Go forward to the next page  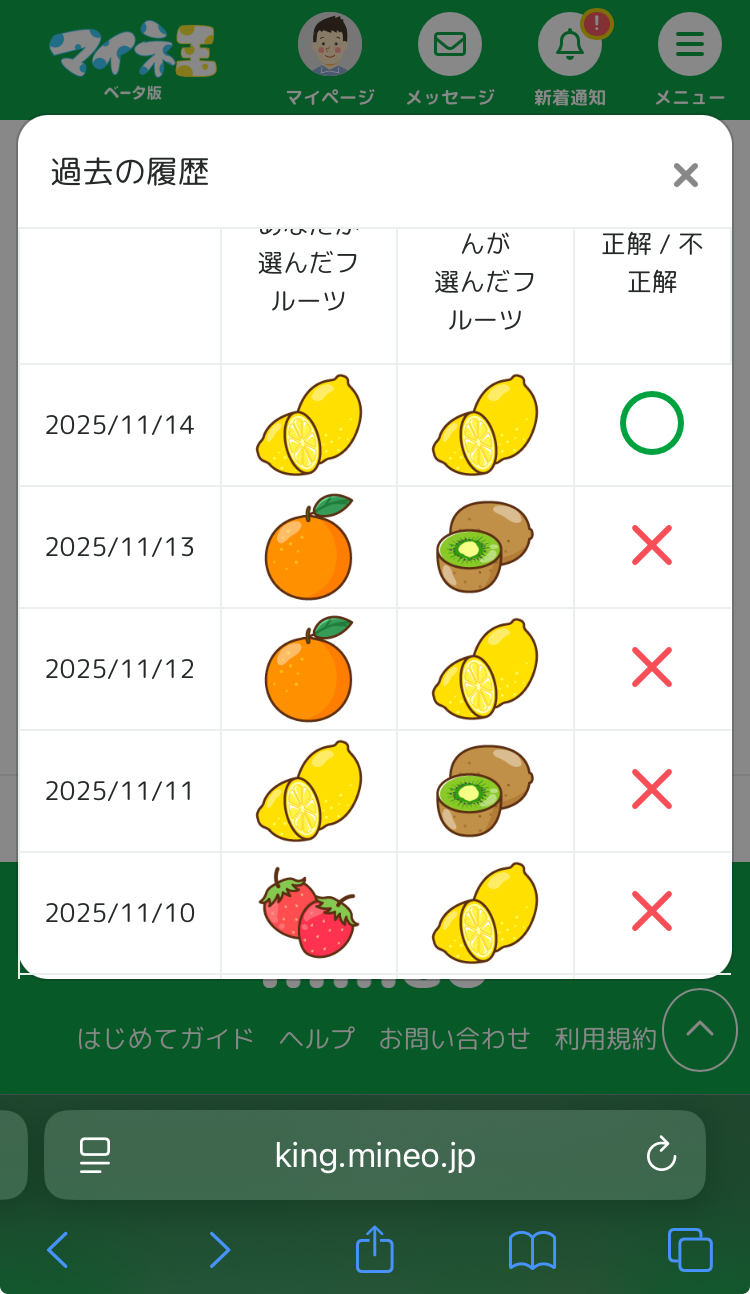[x=219, y=1250]
